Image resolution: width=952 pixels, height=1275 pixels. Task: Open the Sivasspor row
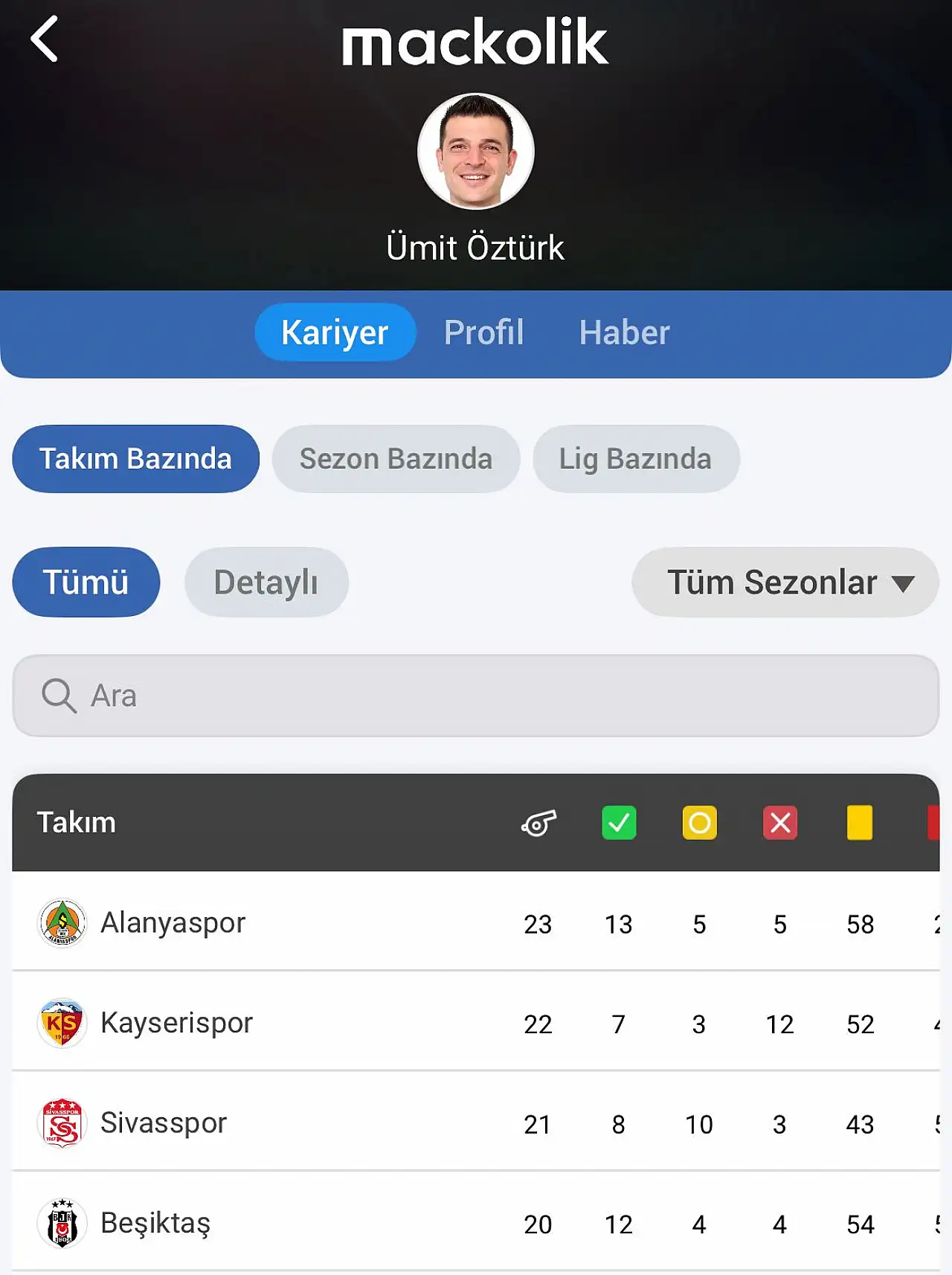coord(164,1123)
